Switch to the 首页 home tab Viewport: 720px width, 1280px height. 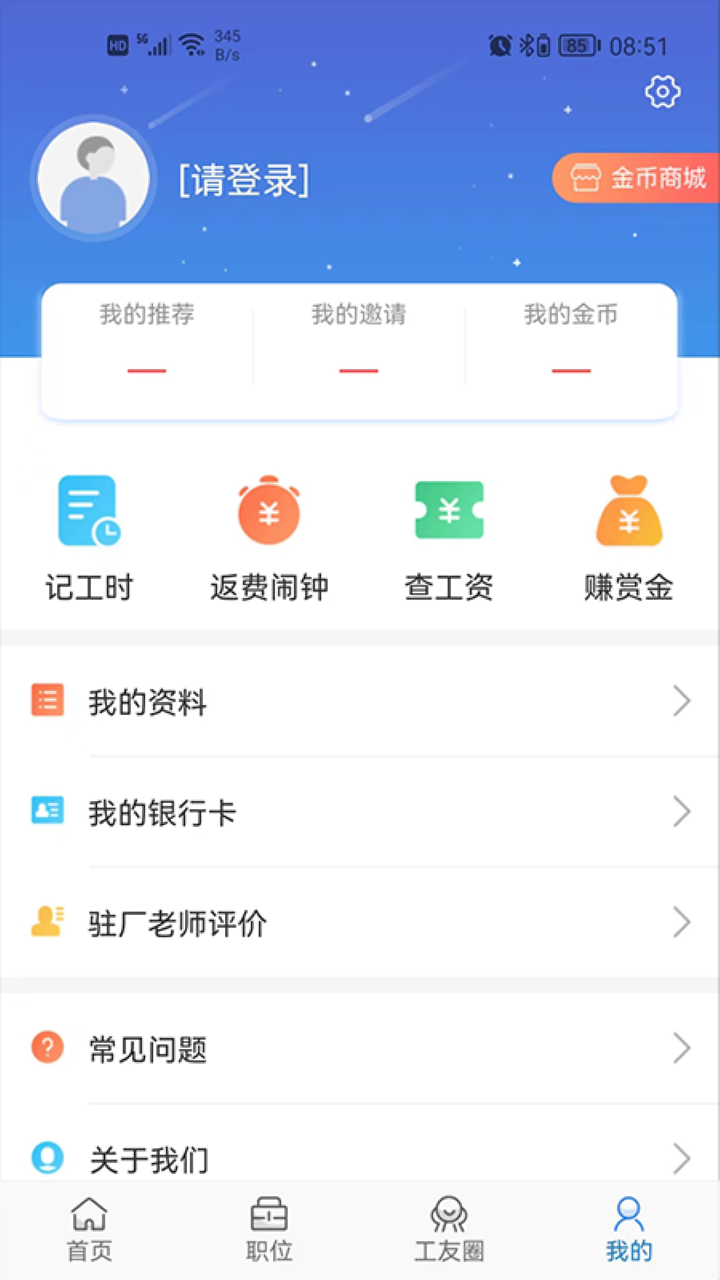coord(89,1228)
